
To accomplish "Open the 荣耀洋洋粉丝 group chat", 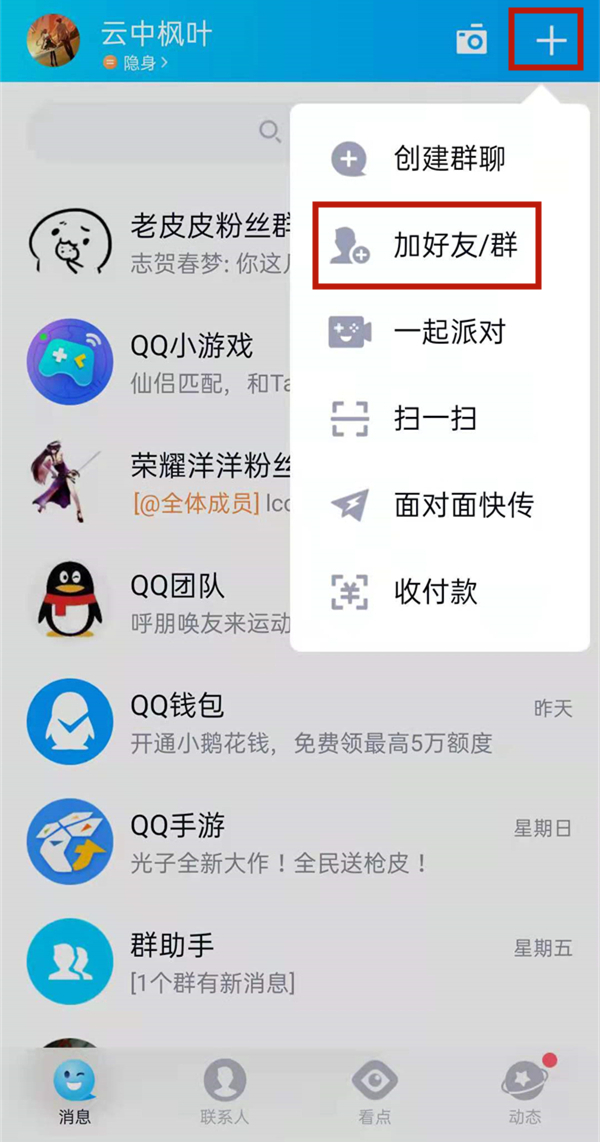I will click(150, 480).
